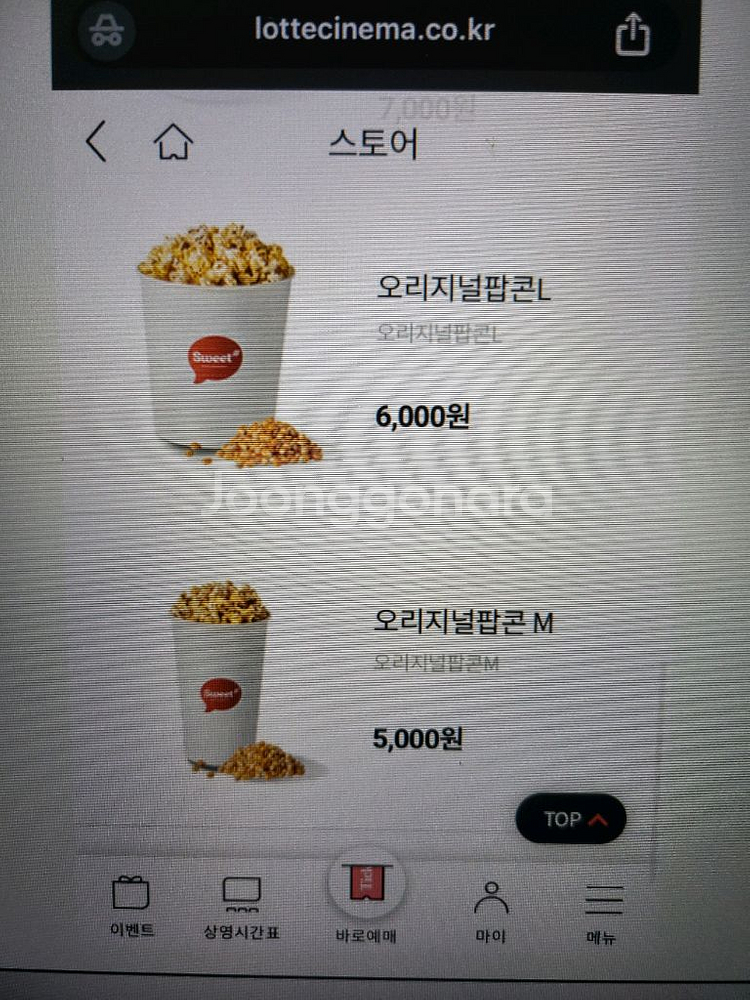Tap the 마이 profile person icon
The height and width of the screenshot is (1000, 750).
pyautogui.click(x=492, y=897)
